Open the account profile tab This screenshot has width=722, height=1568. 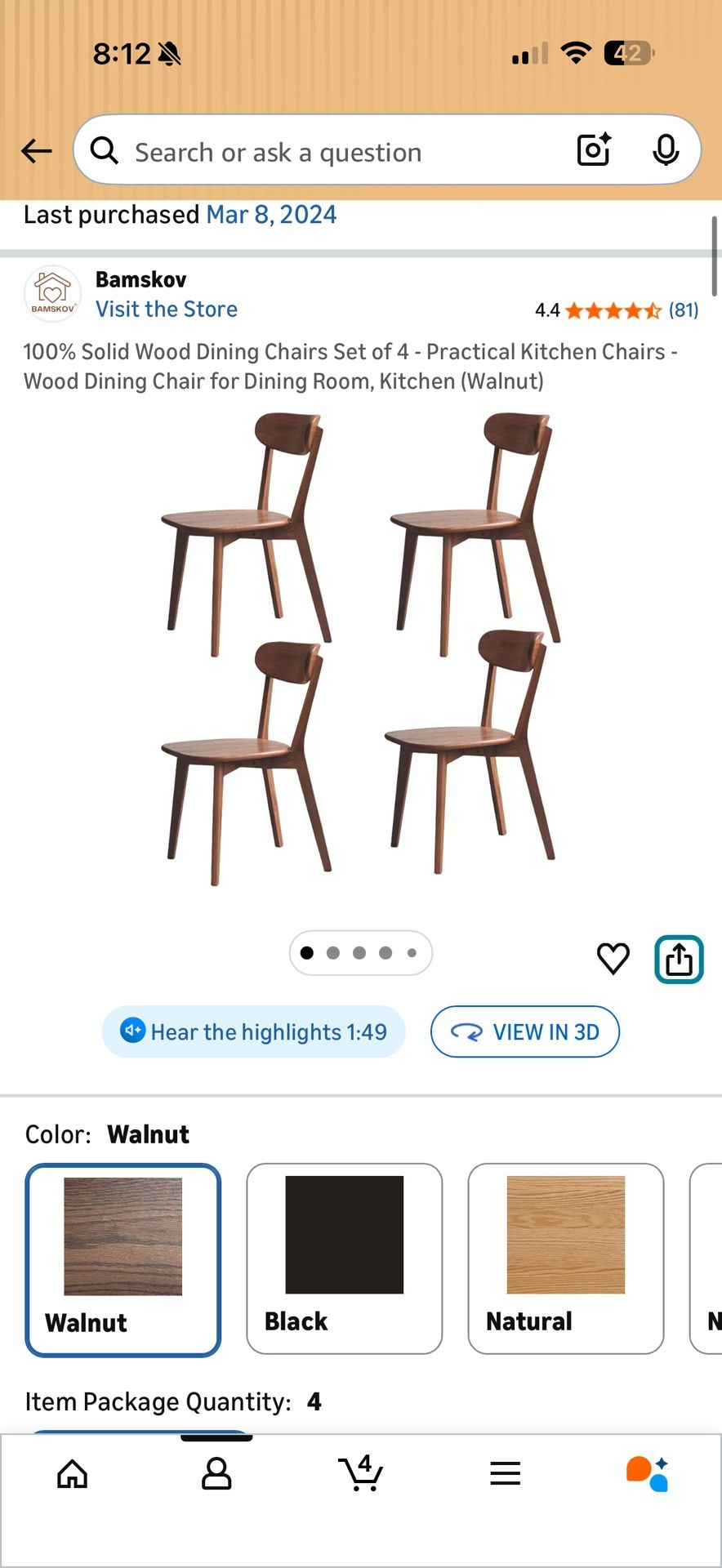(x=216, y=1474)
